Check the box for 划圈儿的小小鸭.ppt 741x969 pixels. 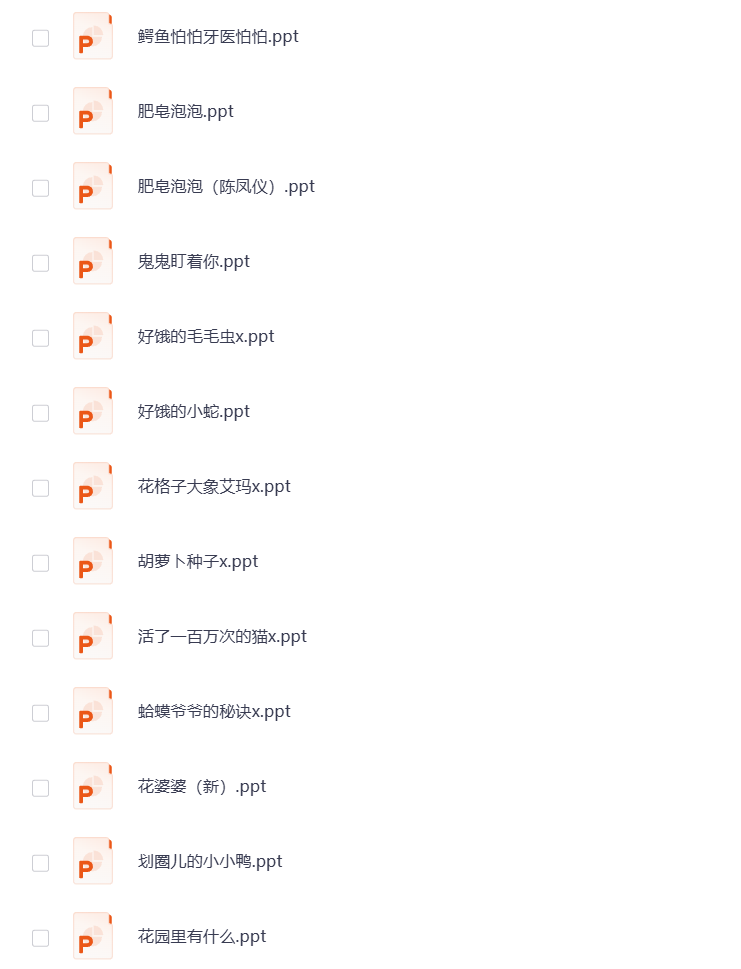[x=40, y=863]
